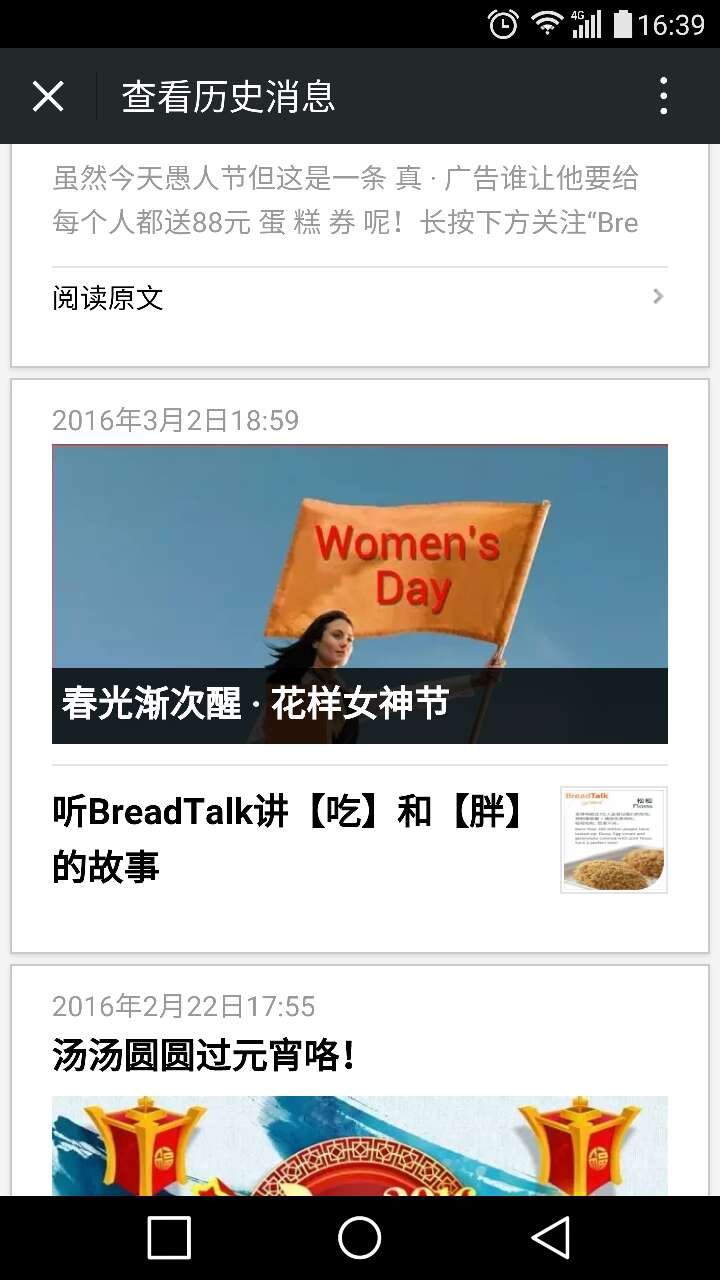Open the 阅读原文 link row
Image resolution: width=720 pixels, height=1280 pixels.
tap(359, 297)
